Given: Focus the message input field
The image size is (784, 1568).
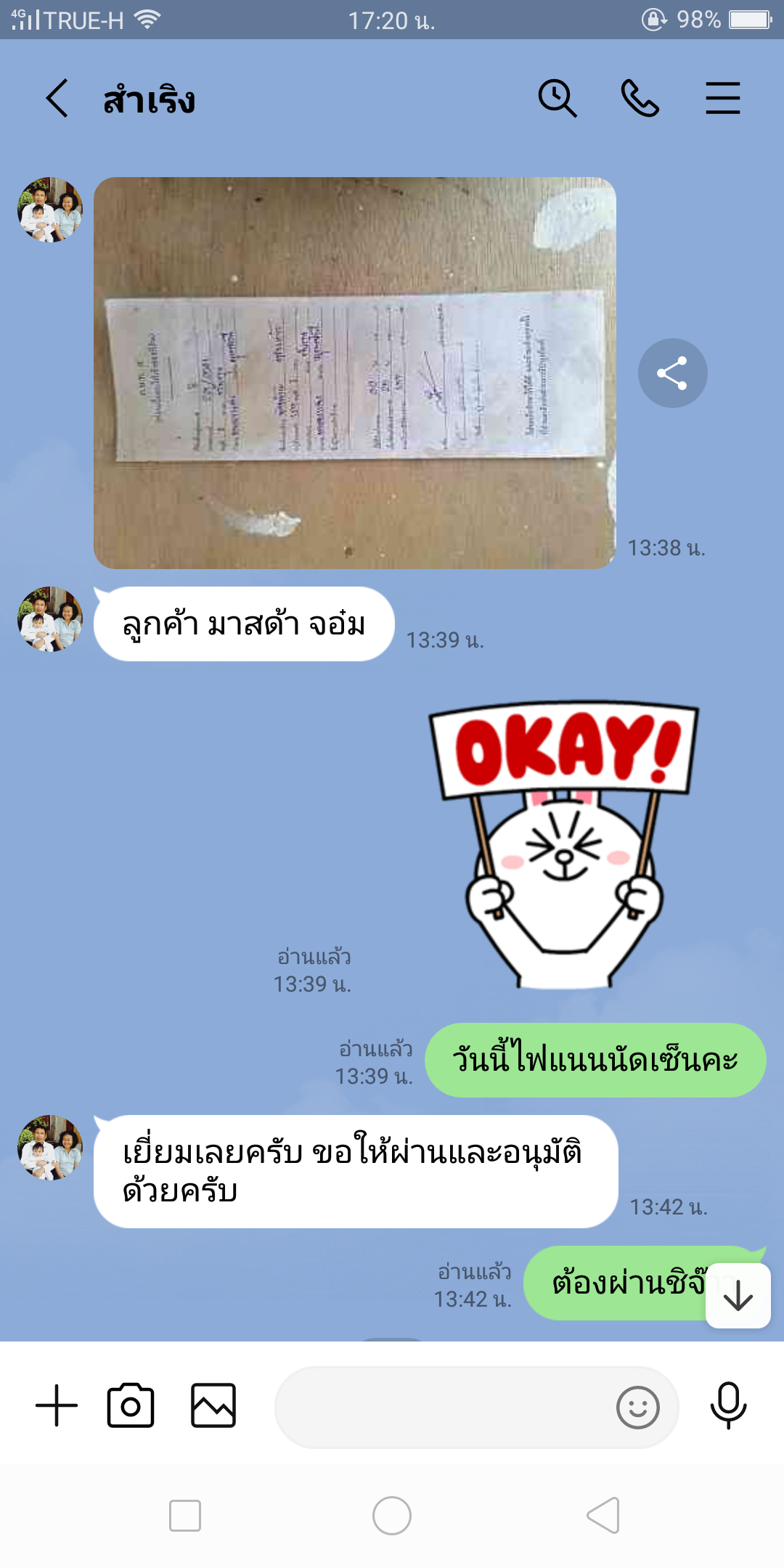Looking at the screenshot, I should (443, 1408).
